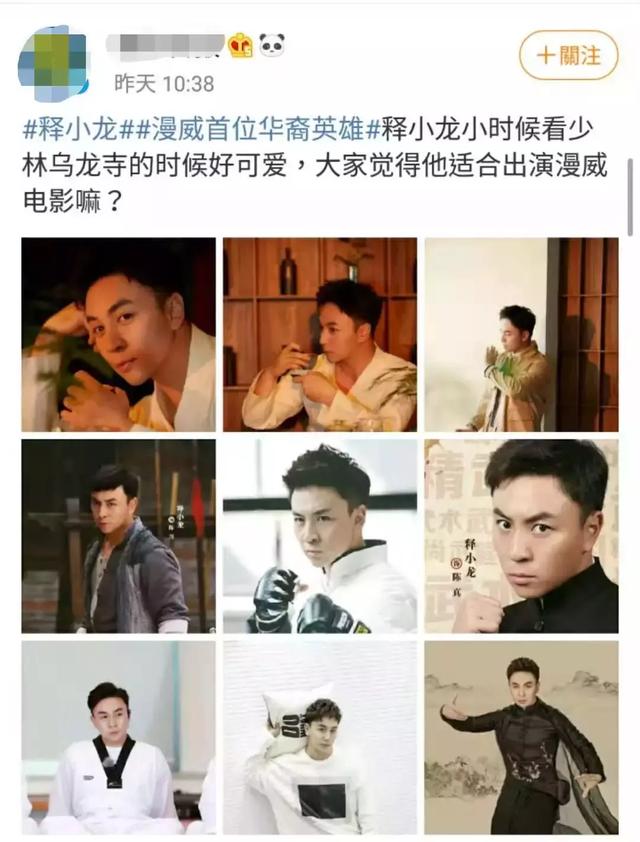The image size is (640, 842).
Task: View the first photo with clasped hands
Action: click(118, 334)
